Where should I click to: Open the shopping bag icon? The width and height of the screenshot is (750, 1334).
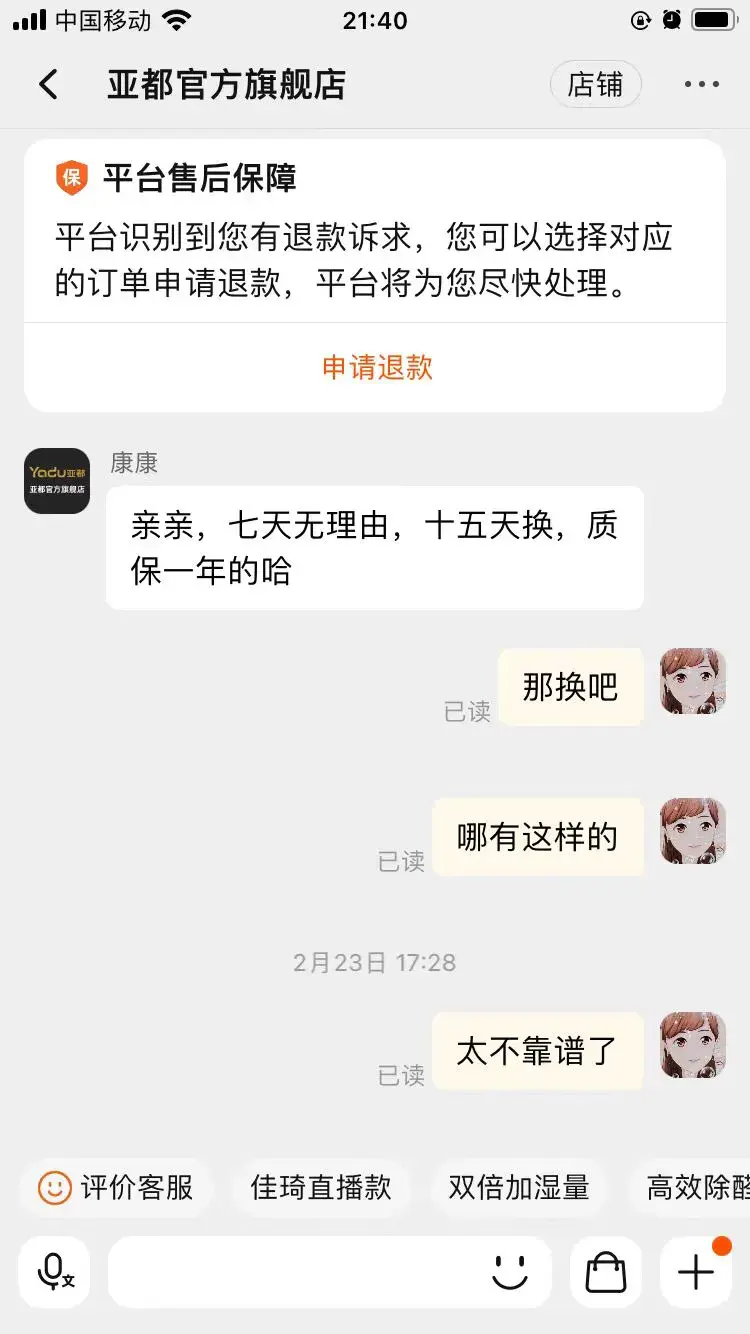605,1272
